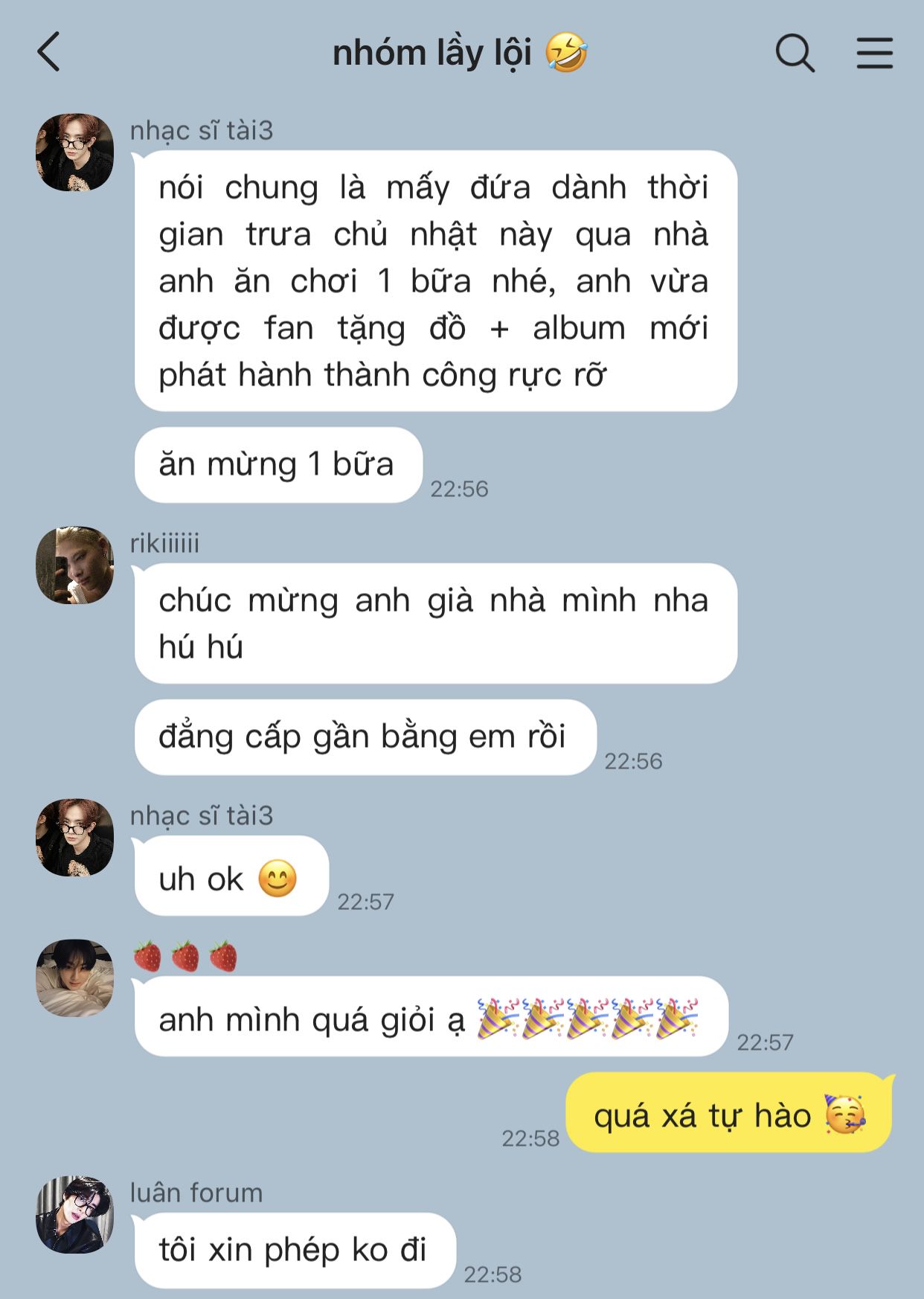Open the strawberry user's profile avatar
Screen dimensions: 924x1299
tap(75, 978)
